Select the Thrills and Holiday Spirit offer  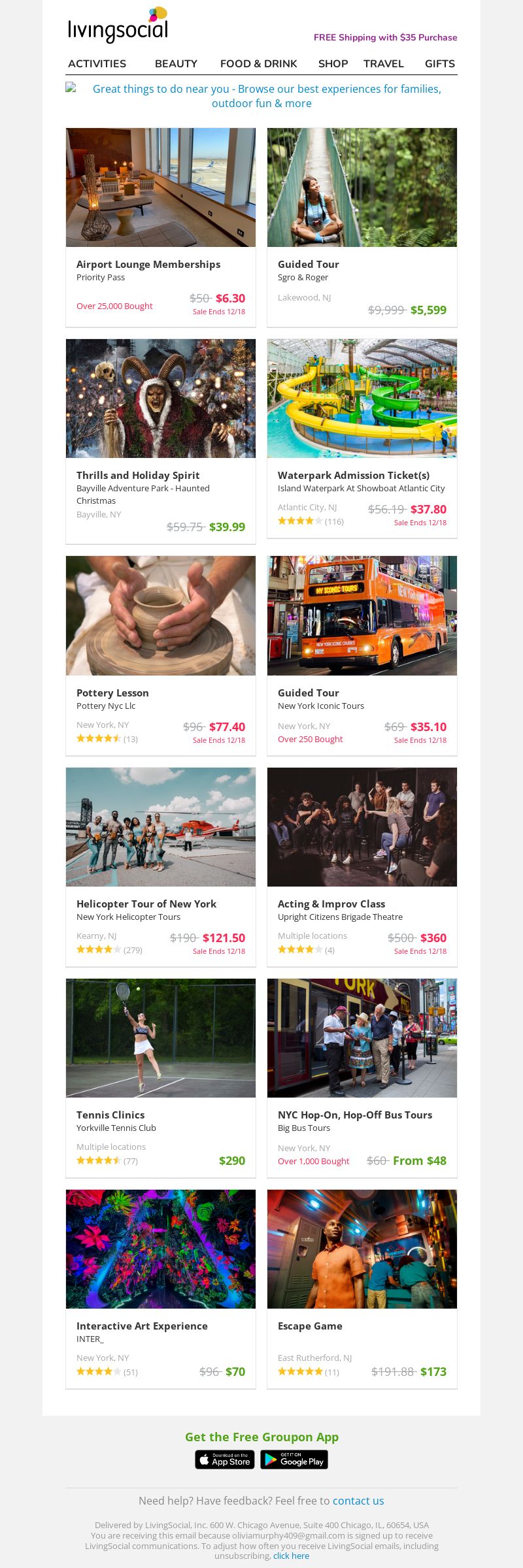point(138,475)
